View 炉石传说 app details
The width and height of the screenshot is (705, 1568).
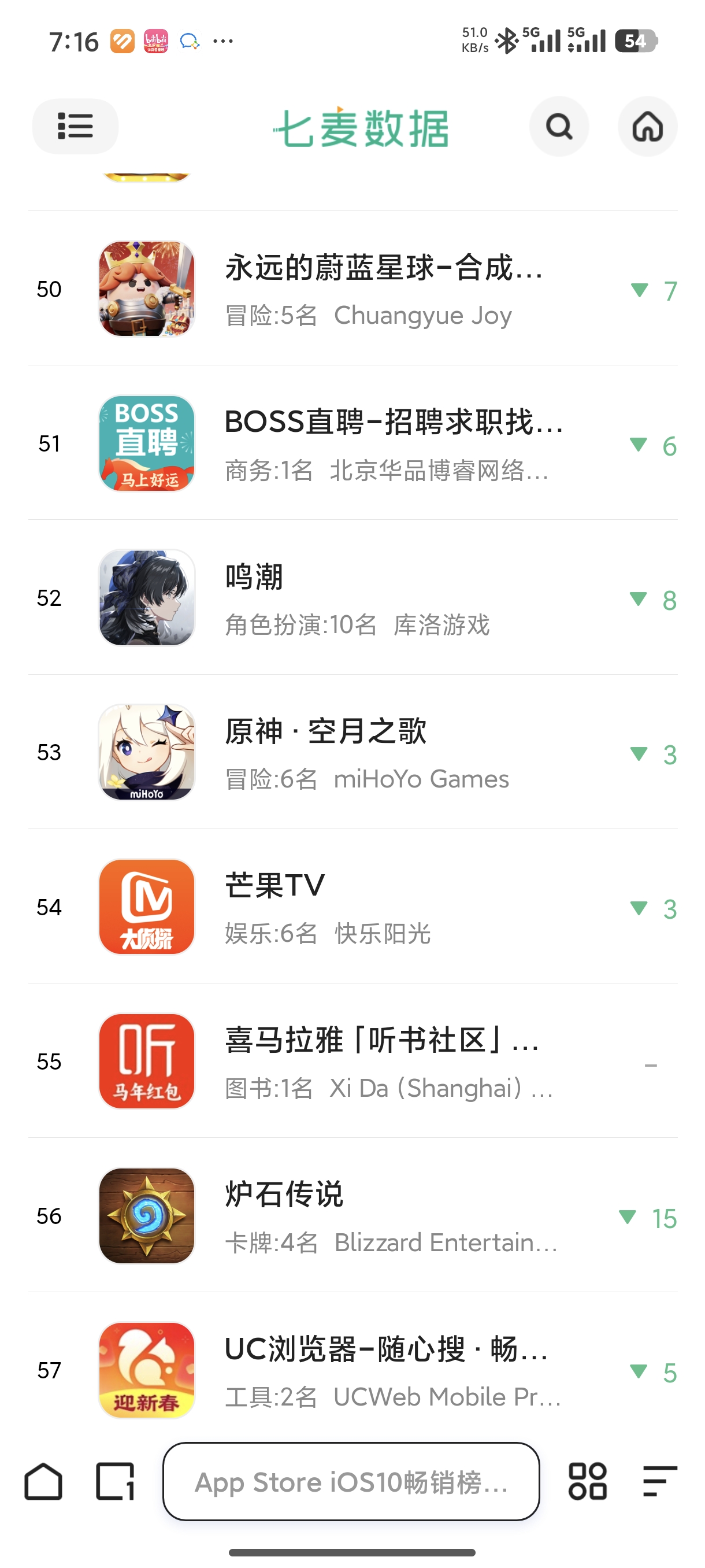[389, 1216]
